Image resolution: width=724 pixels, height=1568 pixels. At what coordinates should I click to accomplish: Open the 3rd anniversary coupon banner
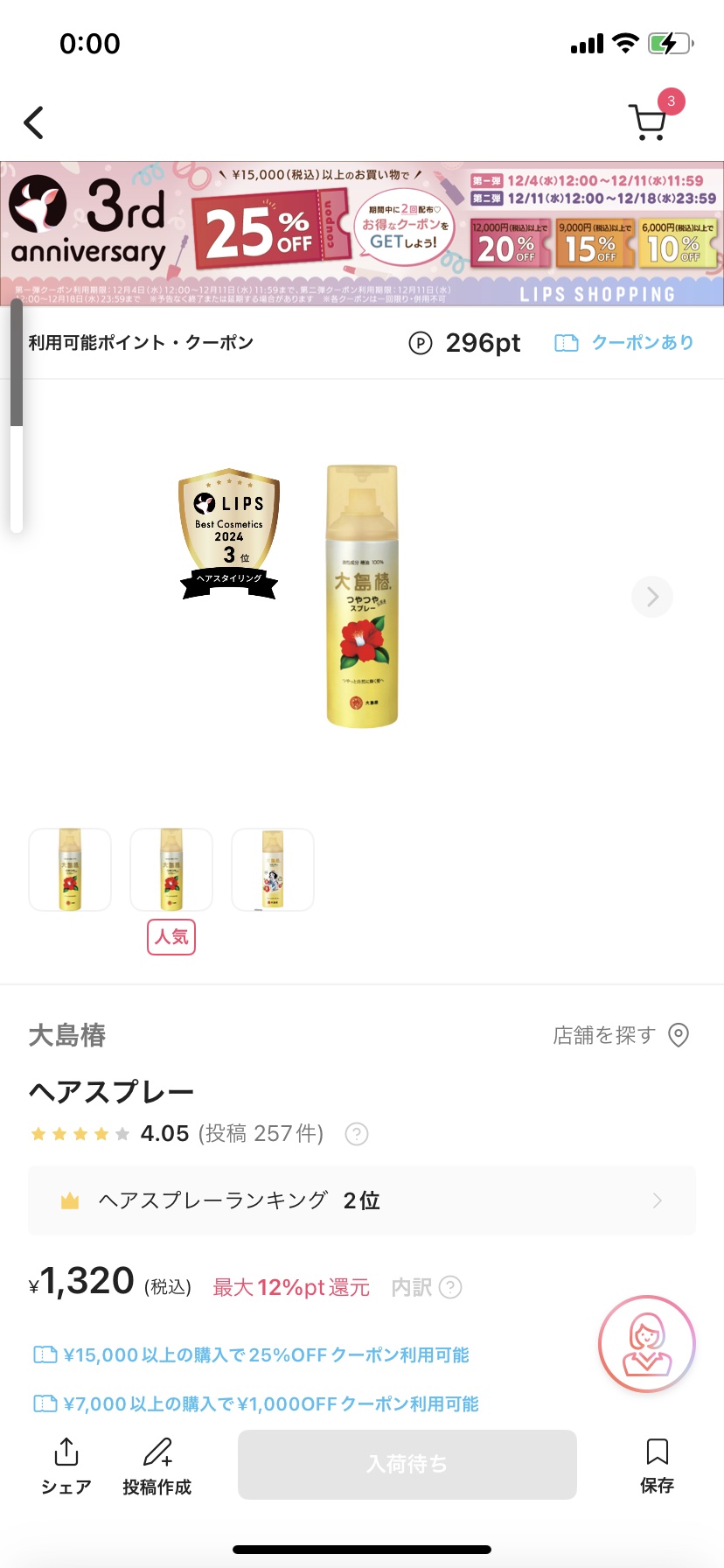coord(362,233)
